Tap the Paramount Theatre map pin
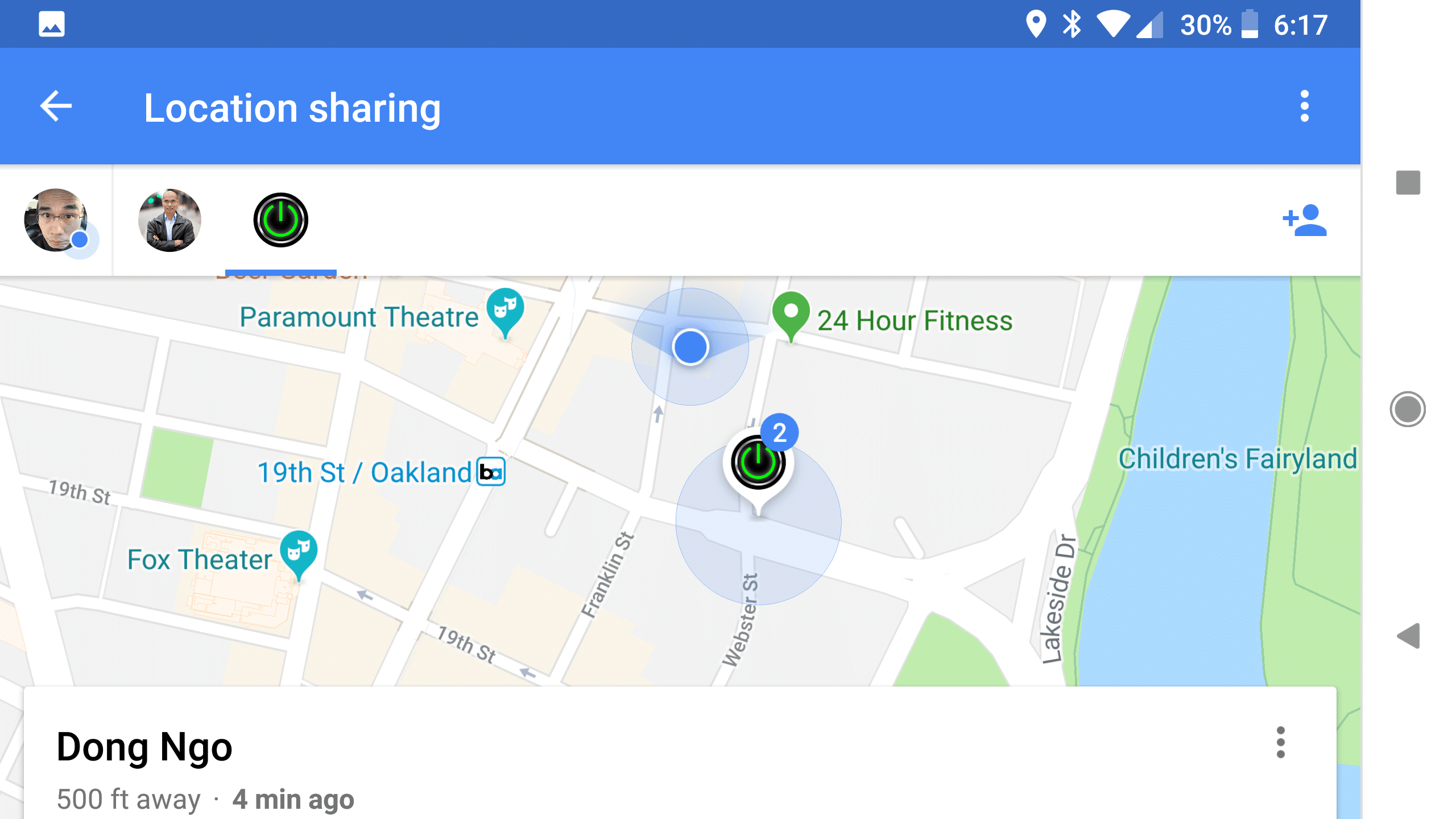 point(505,310)
